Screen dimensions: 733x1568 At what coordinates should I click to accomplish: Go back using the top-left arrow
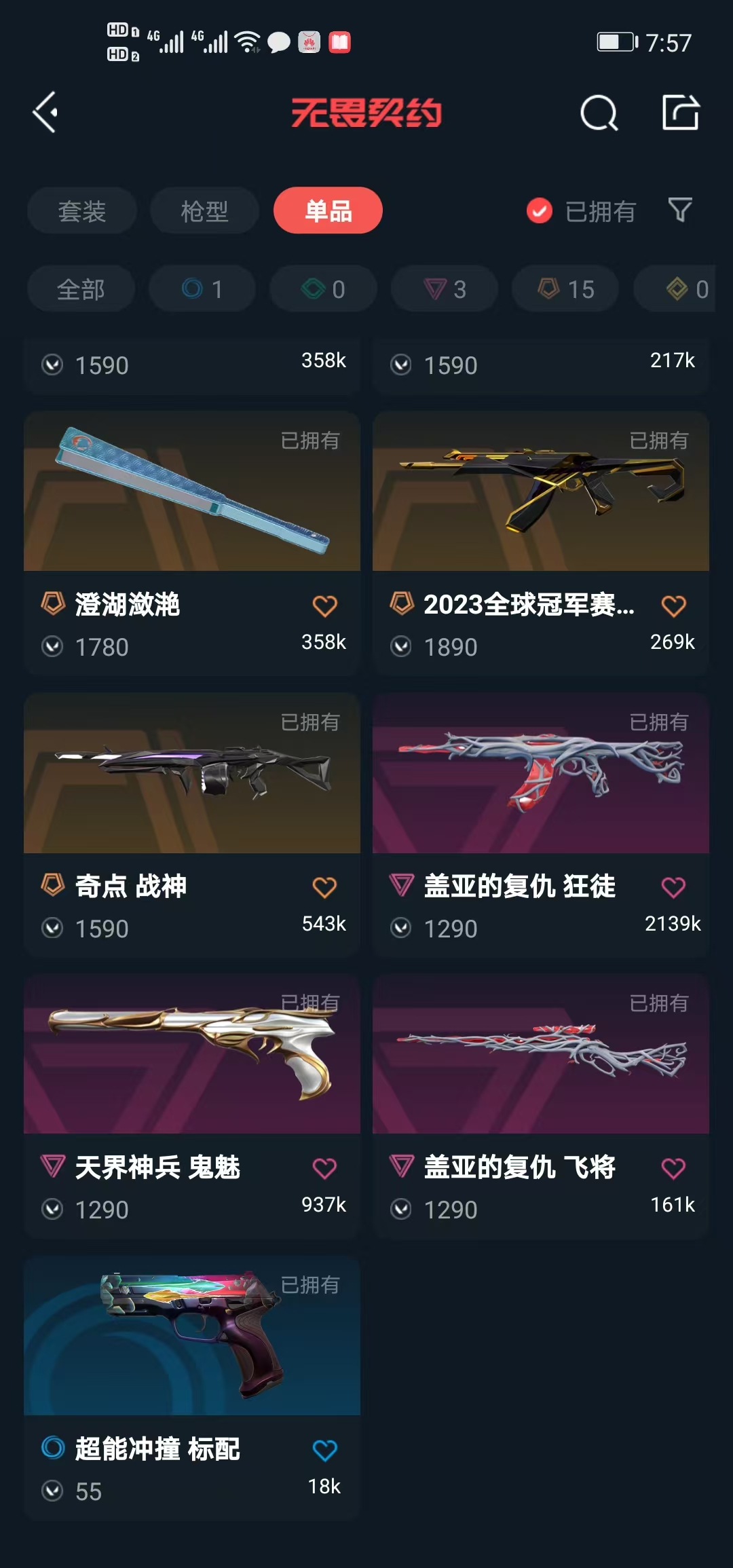point(46,113)
